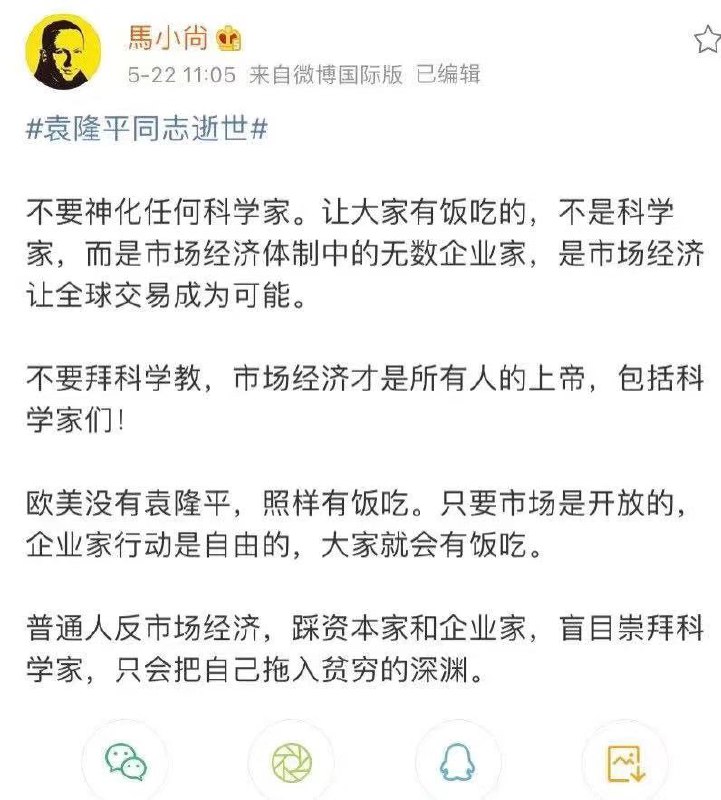Share the post to WeChat
Screen dimensions: 721x800
(126, 762)
